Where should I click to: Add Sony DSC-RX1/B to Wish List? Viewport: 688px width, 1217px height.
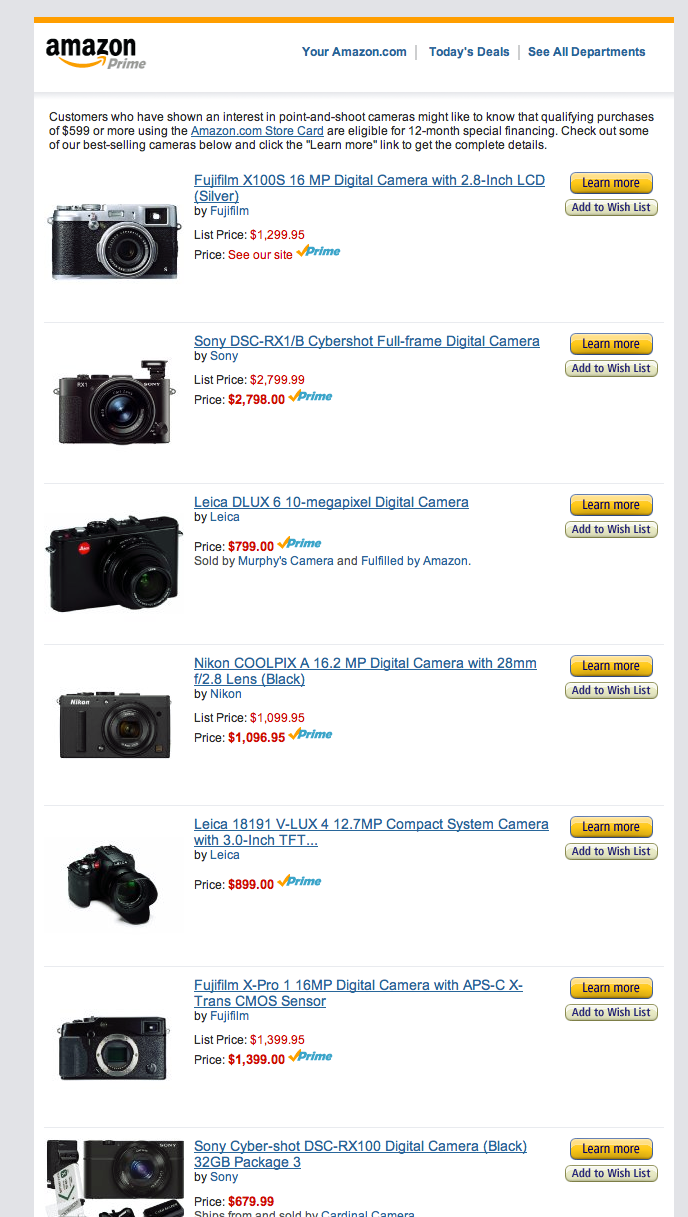(611, 368)
